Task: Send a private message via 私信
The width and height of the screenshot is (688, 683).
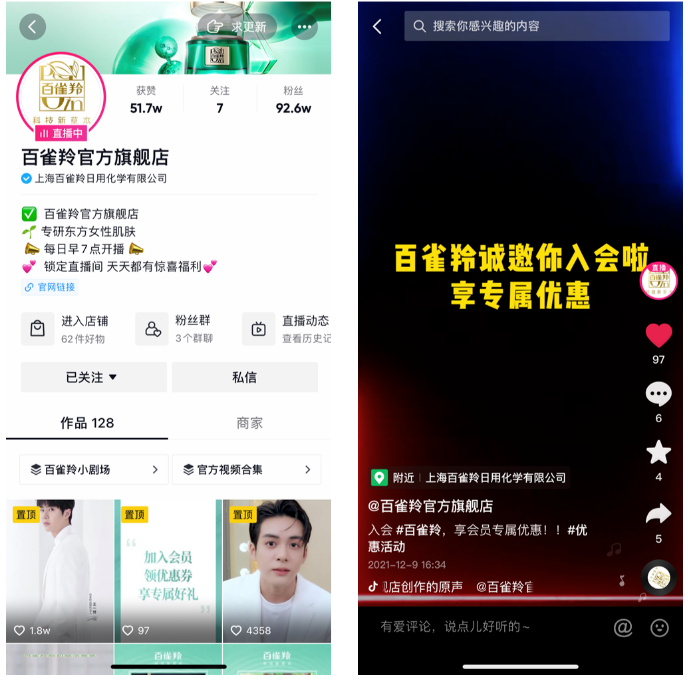Action: (x=244, y=377)
